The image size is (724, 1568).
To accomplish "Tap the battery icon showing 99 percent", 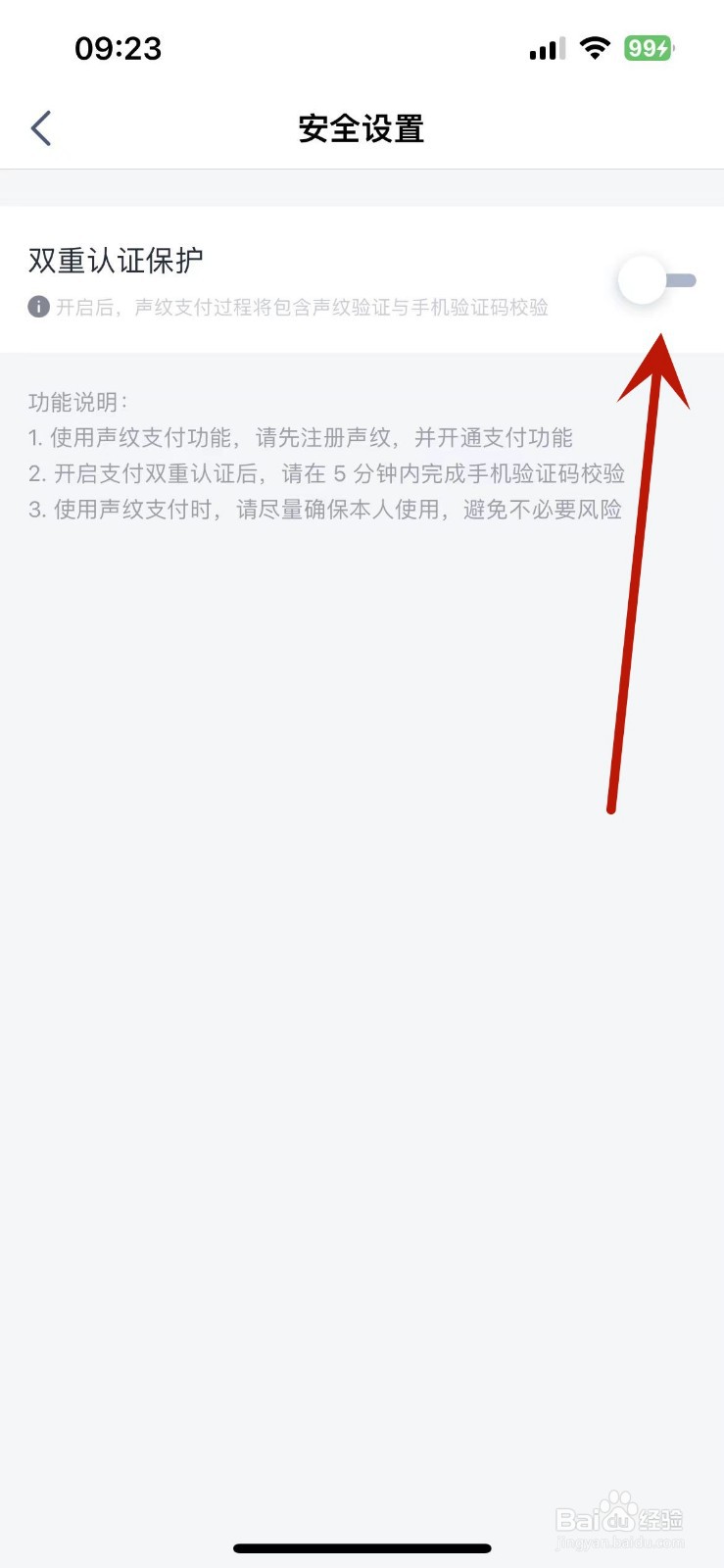I will click(x=648, y=47).
